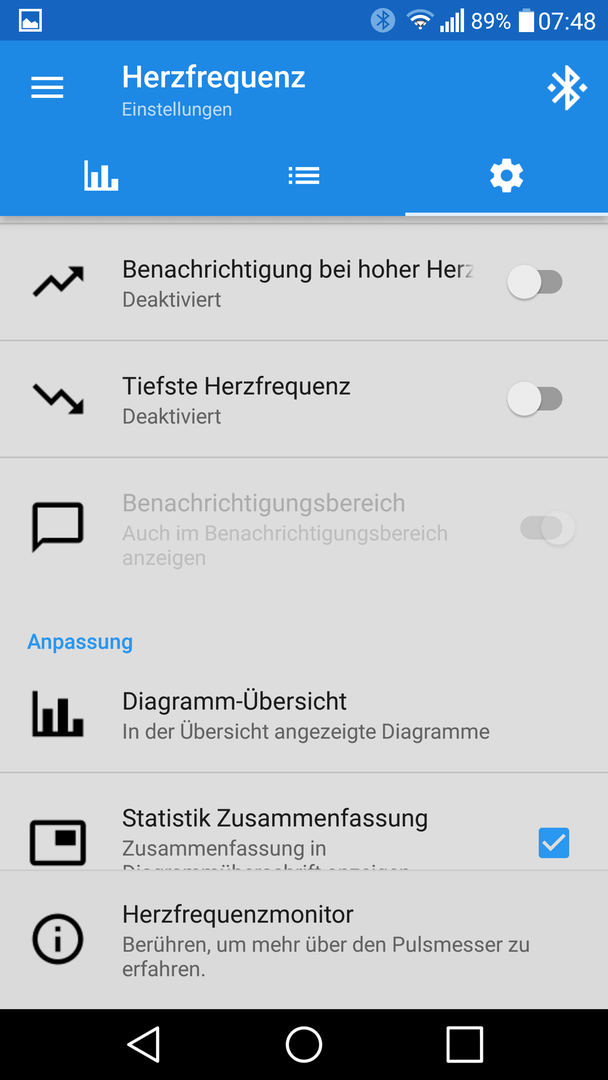Open the hamburger navigation menu
The width and height of the screenshot is (608, 1080).
pos(47,88)
